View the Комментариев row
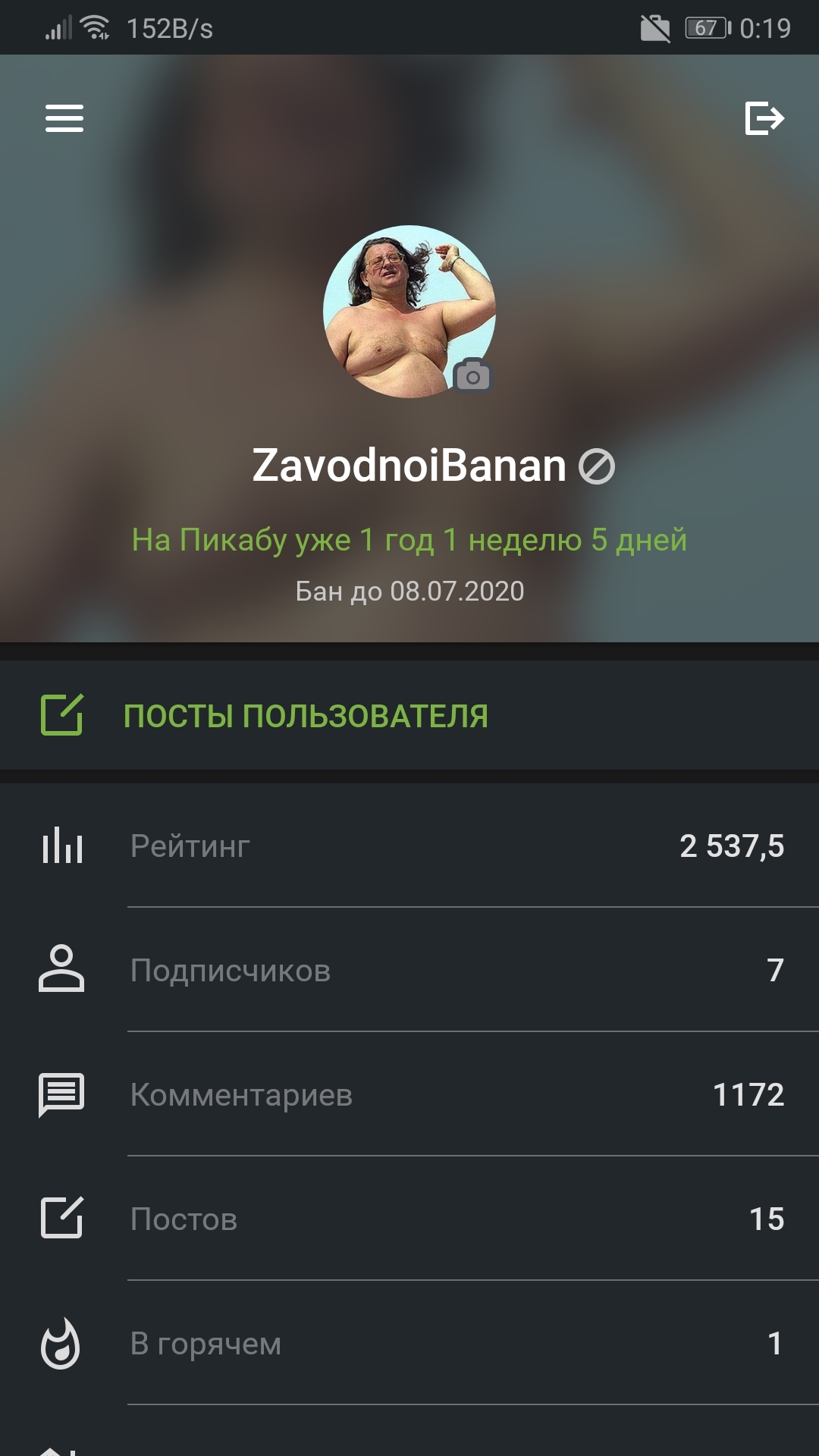Image resolution: width=819 pixels, height=1456 pixels. pos(409,1095)
